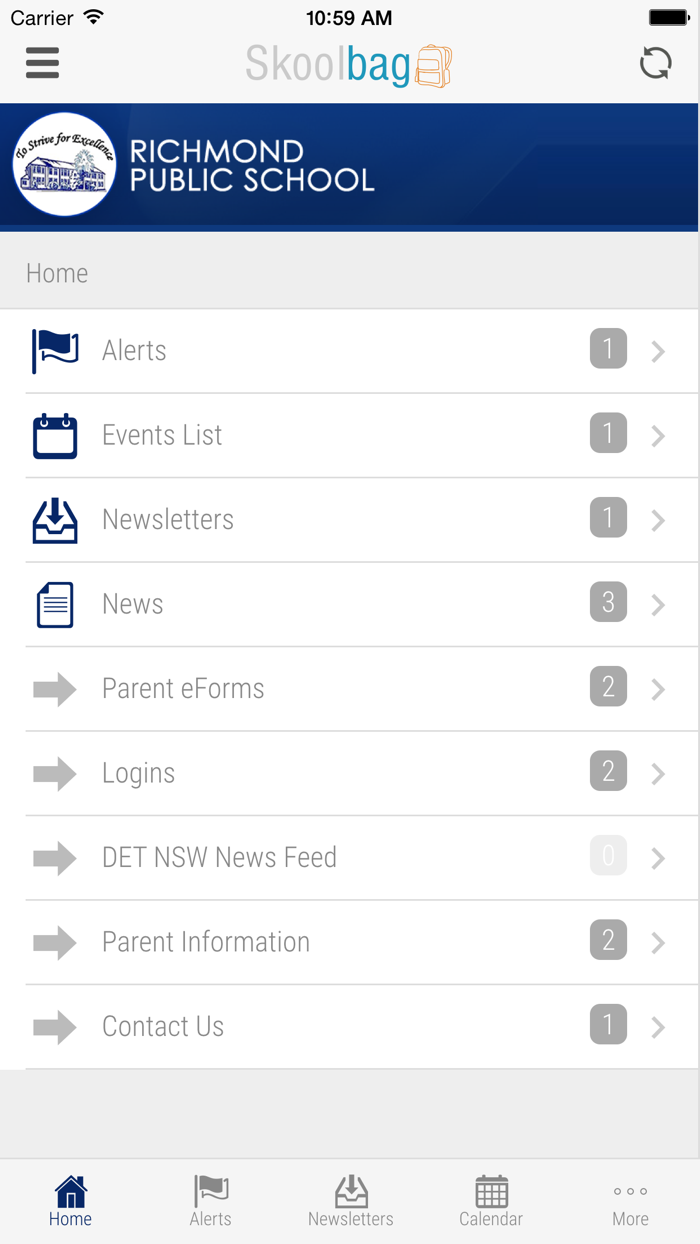
Task: Open DET NSW News Feed
Action: (x=350, y=858)
